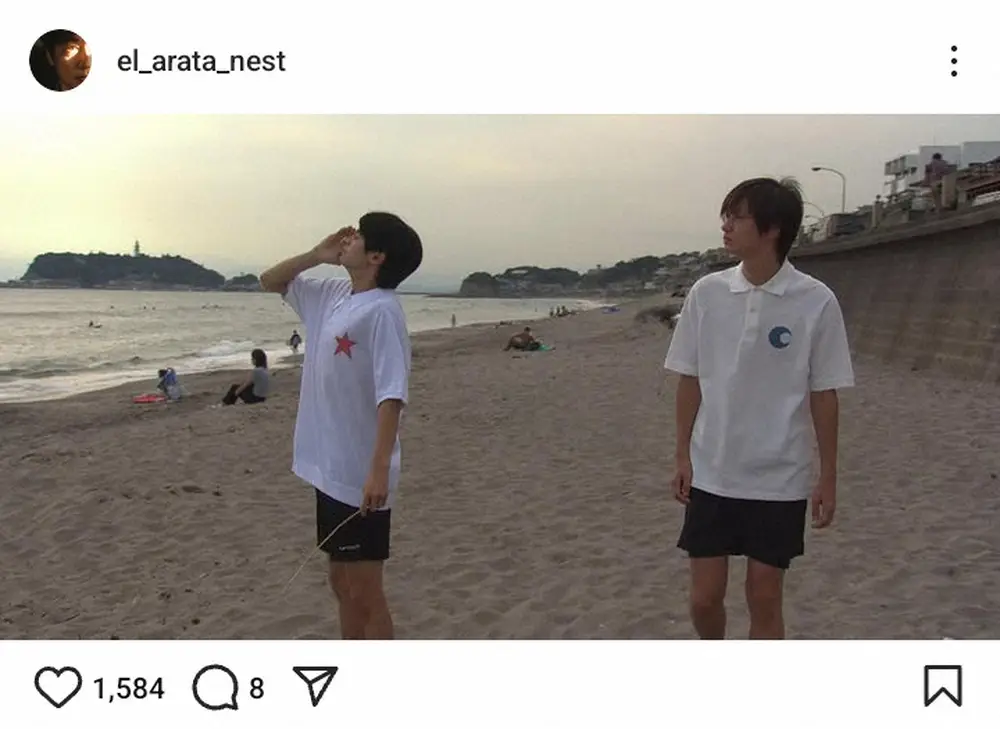The image size is (1000, 729).
Task: Like this beach post
Action: [58, 687]
